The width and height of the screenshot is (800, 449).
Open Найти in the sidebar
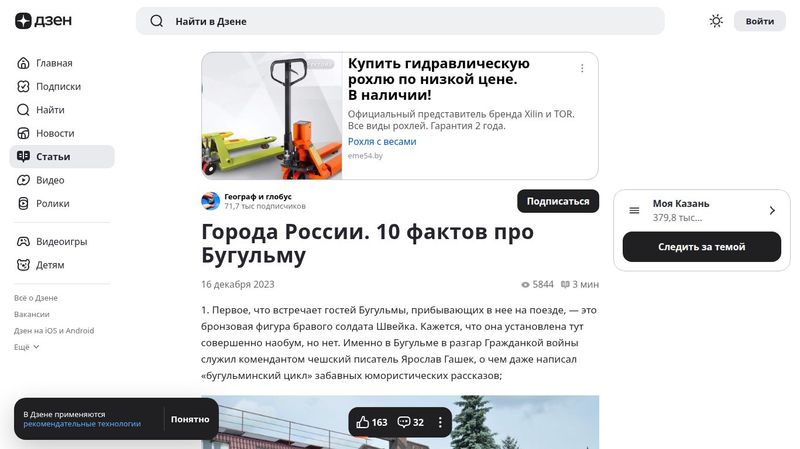pos(50,110)
